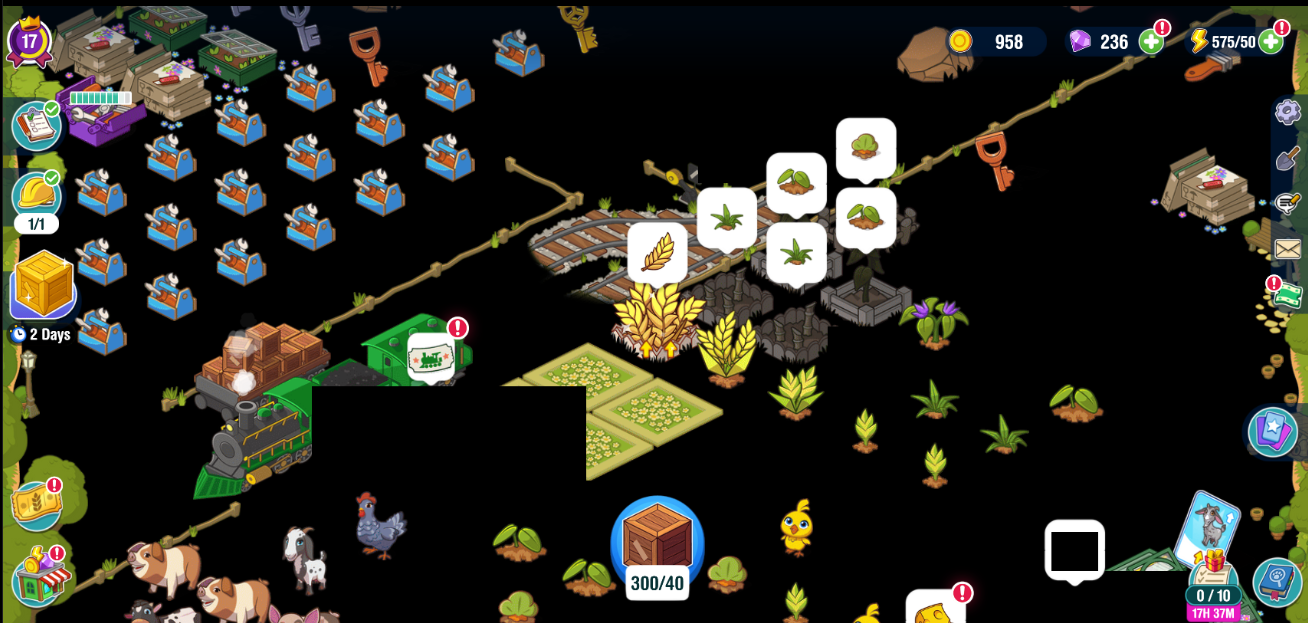Open the 0/10 gift task list
The width and height of the screenshot is (1308, 623).
click(x=1212, y=580)
